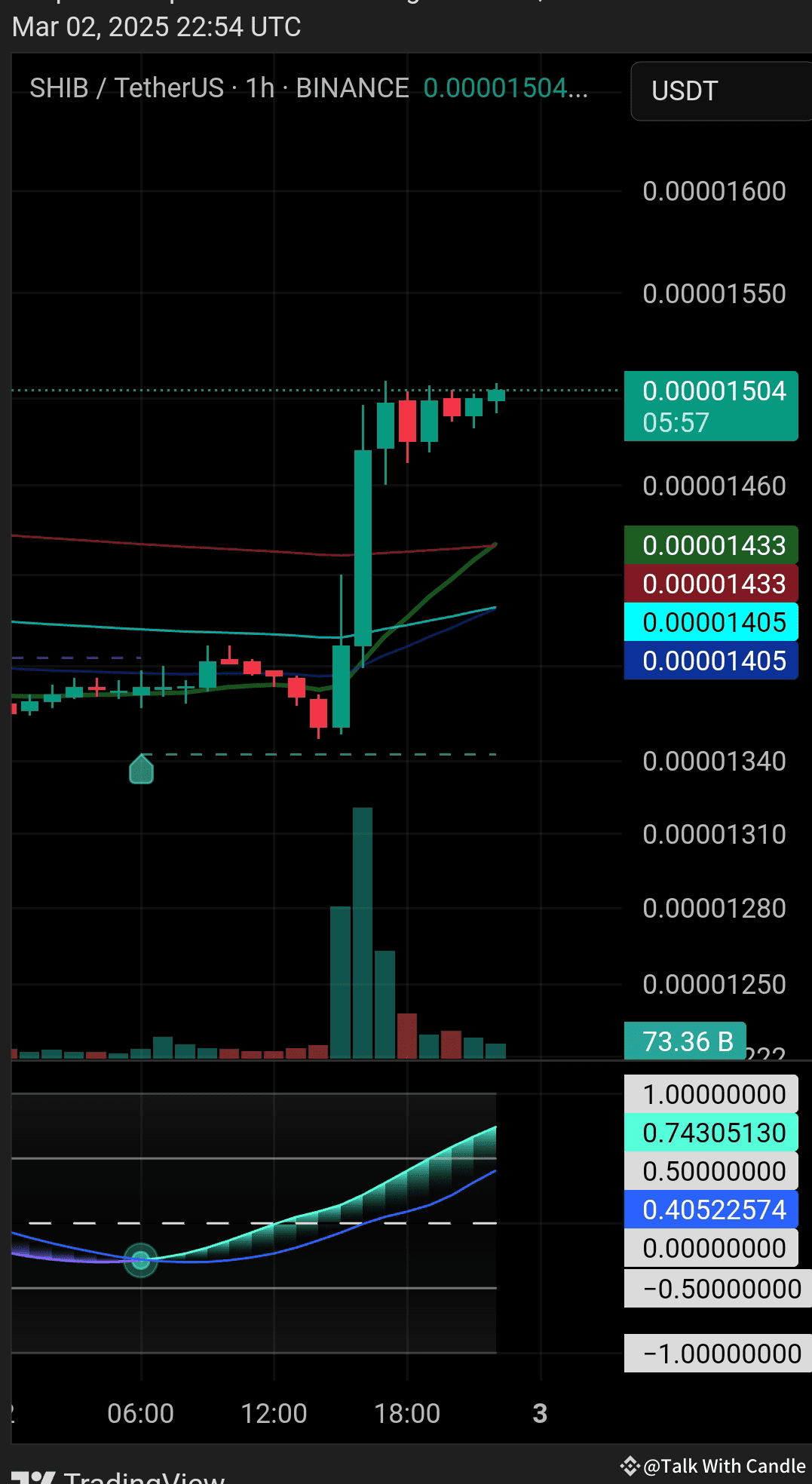Open the current price countdown label 0.00001504
The width and height of the screenshot is (812, 1484).
pyautogui.click(x=709, y=406)
